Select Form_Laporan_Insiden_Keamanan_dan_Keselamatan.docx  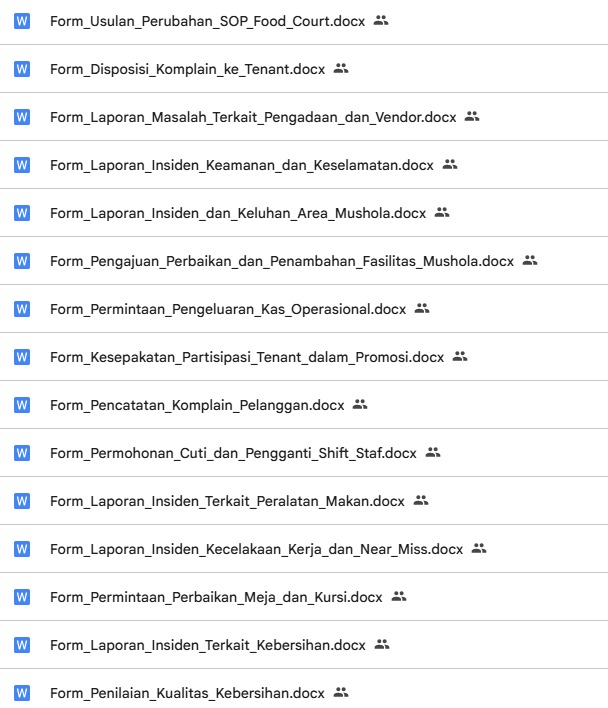(x=241, y=165)
